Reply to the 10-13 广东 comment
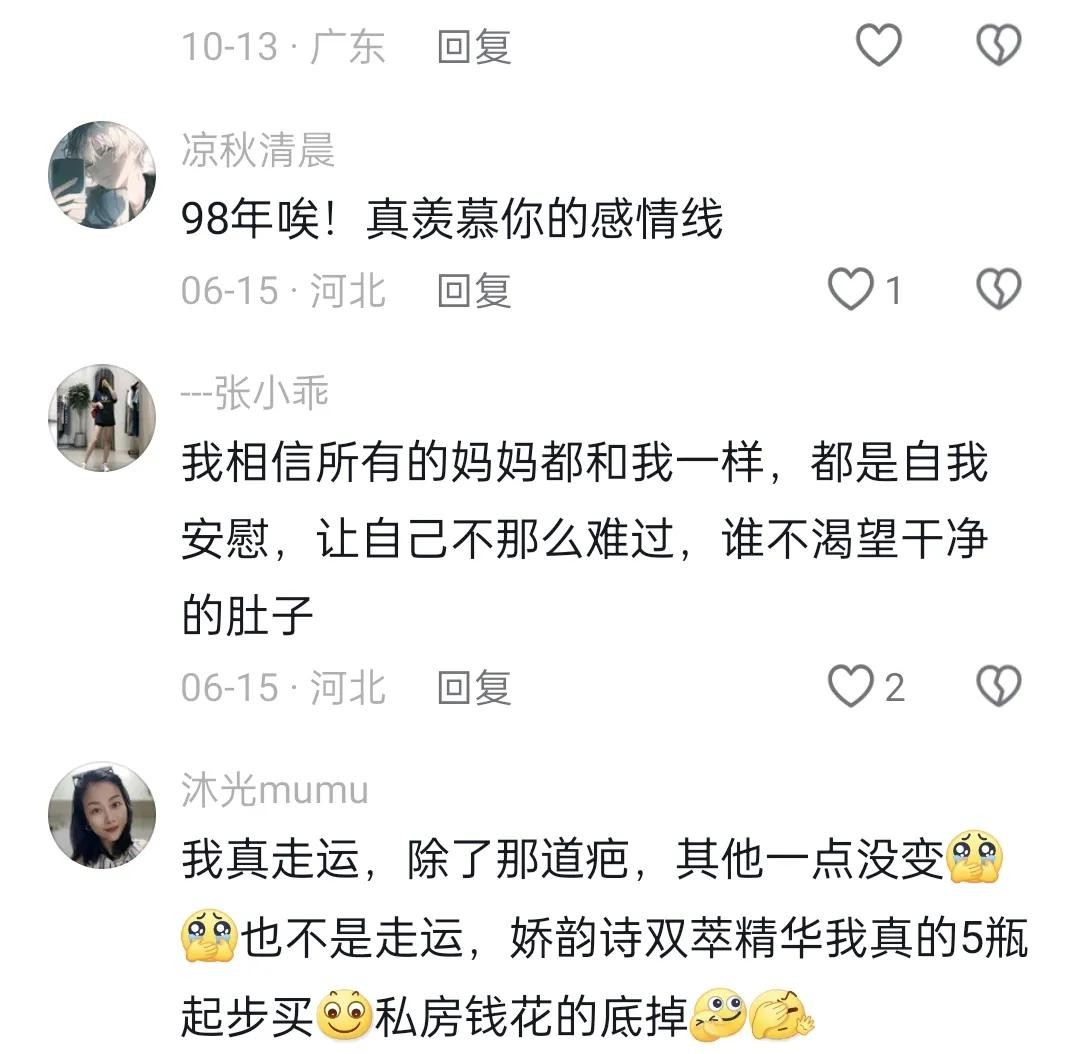1080x1054 pixels. (x=474, y=47)
